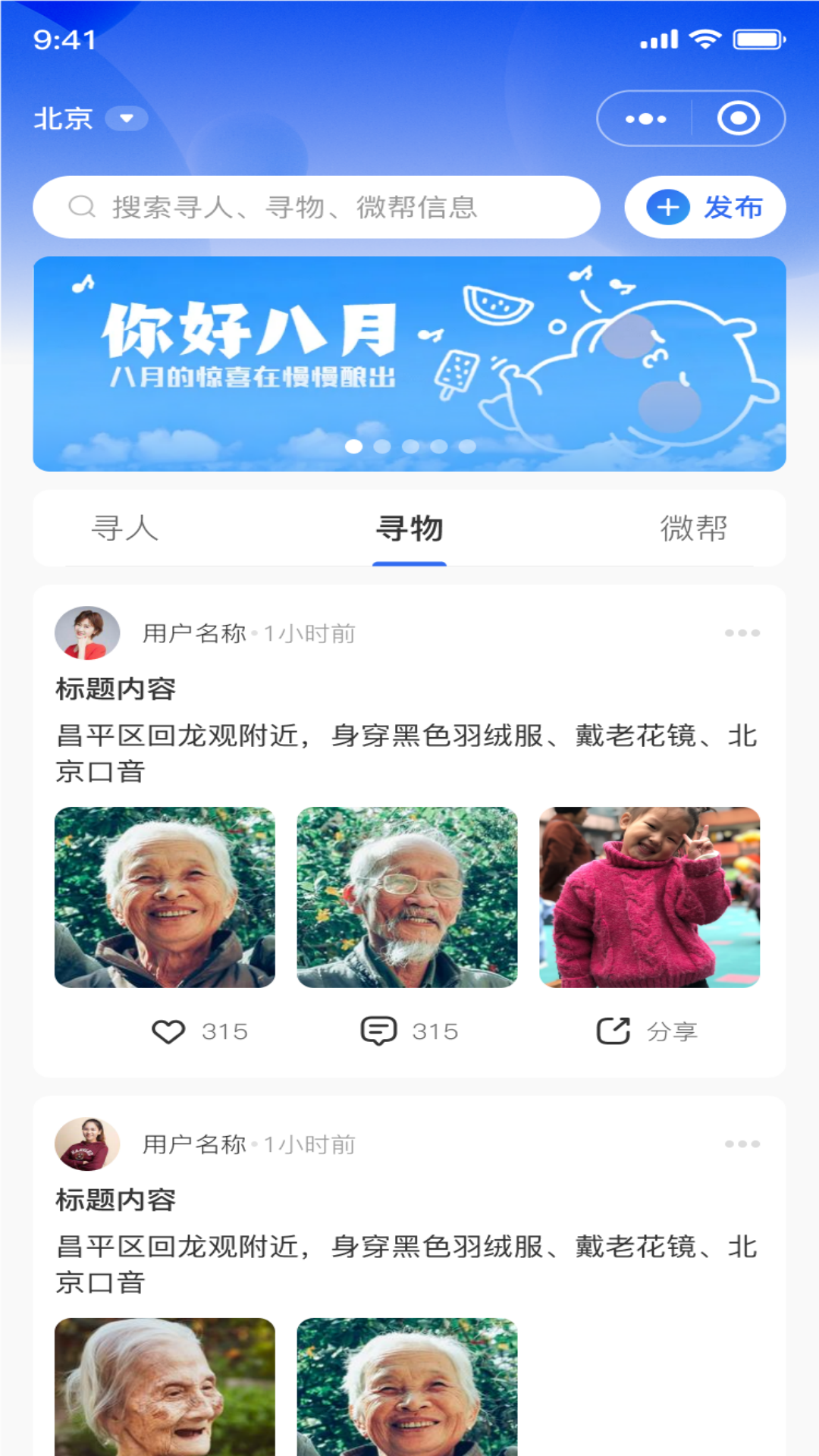The image size is (819, 1456).
Task: Switch to the 微帮 tab
Action: [x=693, y=528]
